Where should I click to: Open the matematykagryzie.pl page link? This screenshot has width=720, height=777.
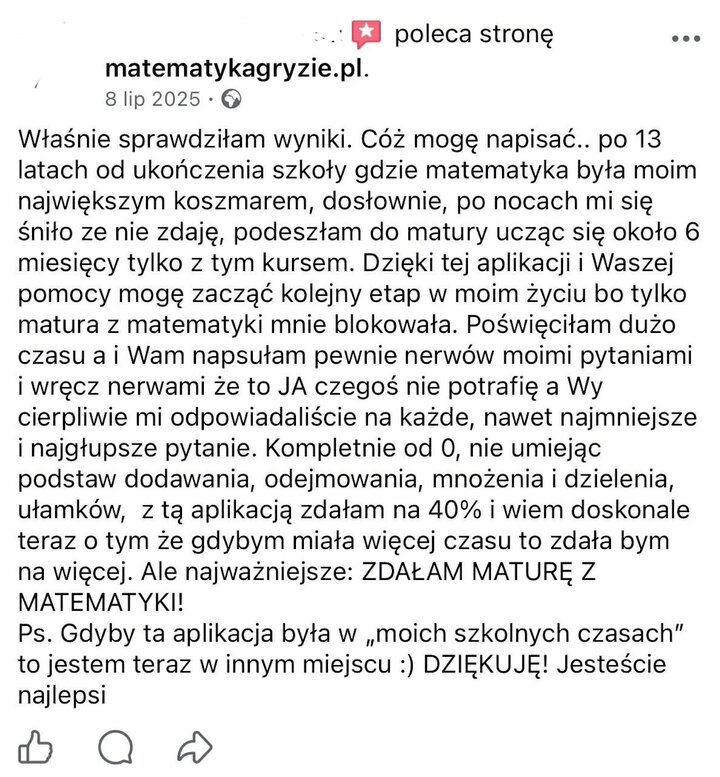click(x=236, y=68)
